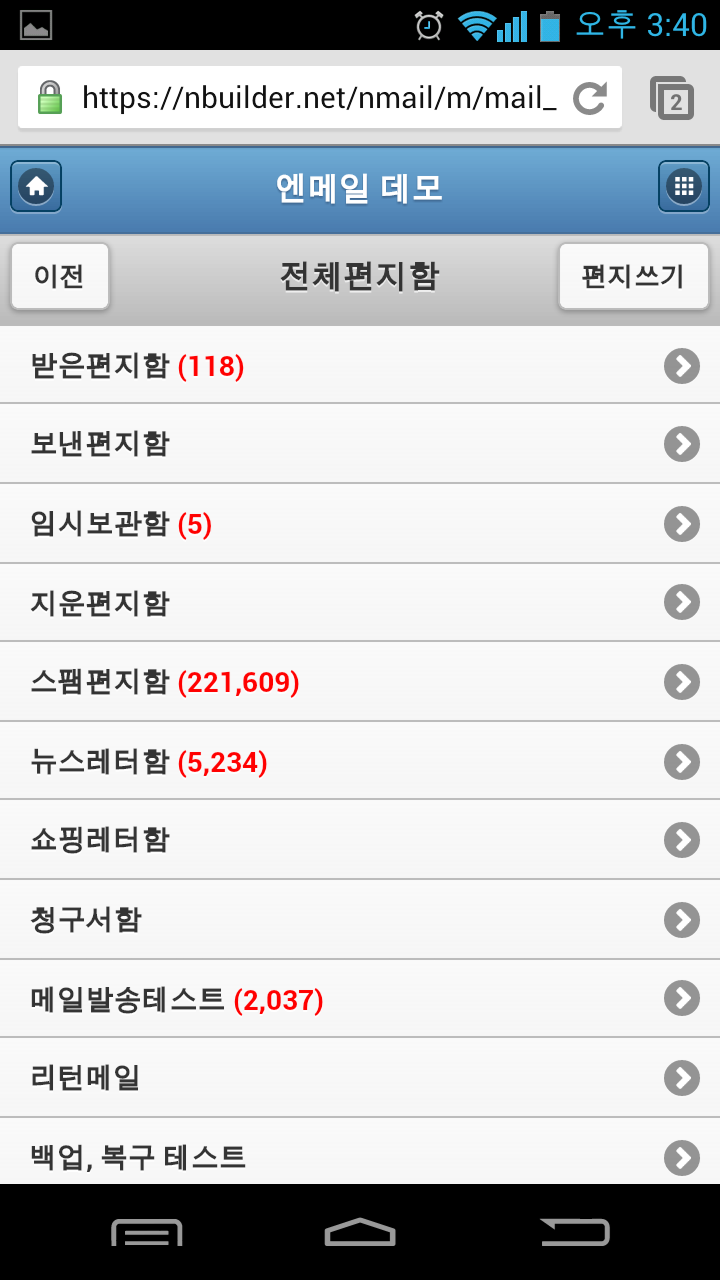The height and width of the screenshot is (1280, 720).
Task: Open the grid menu icon
Action: point(684,186)
